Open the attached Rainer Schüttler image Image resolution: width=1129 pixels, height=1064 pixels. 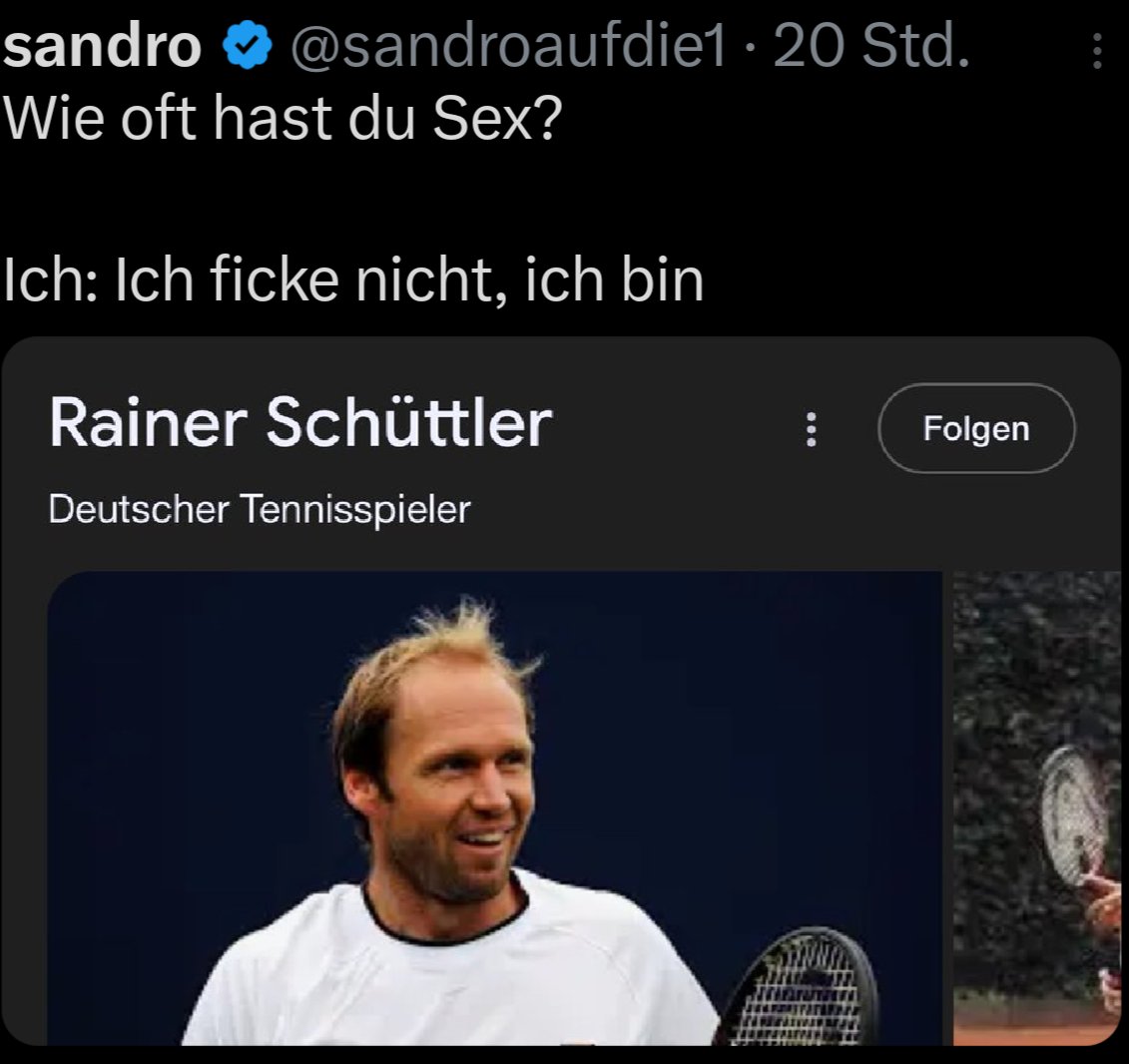pos(494,806)
